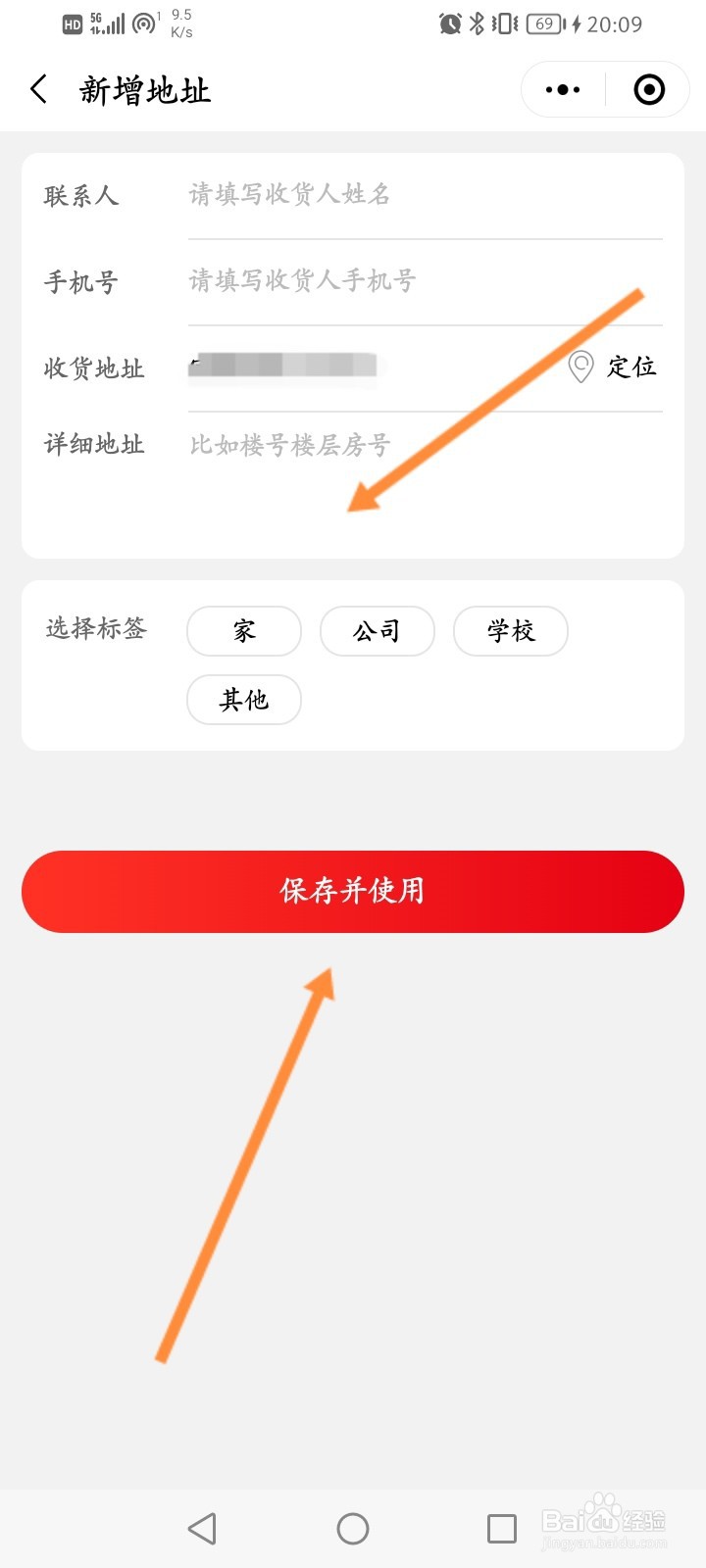Tap the 新增地址 title bar
This screenshot has width=706, height=1568.
tap(145, 88)
